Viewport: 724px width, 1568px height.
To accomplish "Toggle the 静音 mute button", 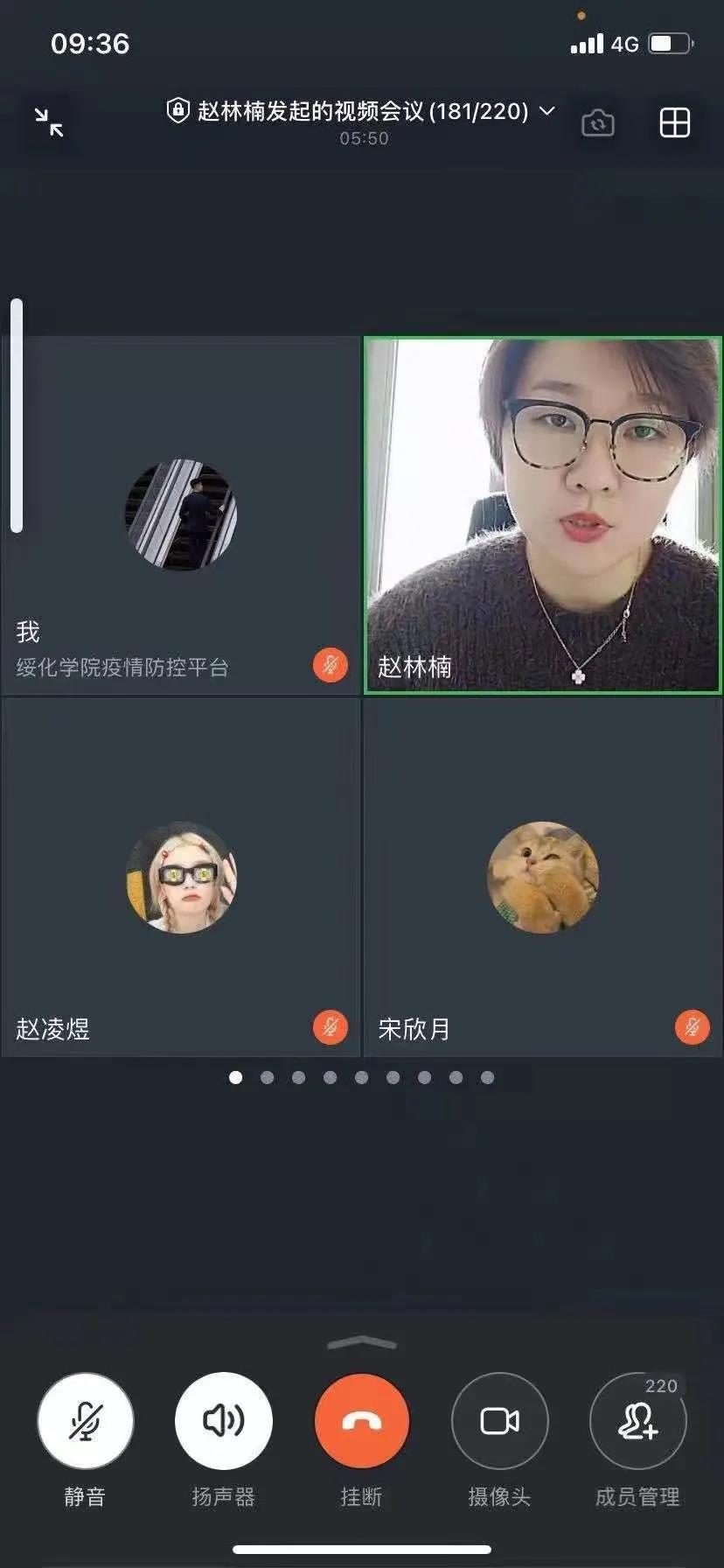I will tap(85, 1421).
